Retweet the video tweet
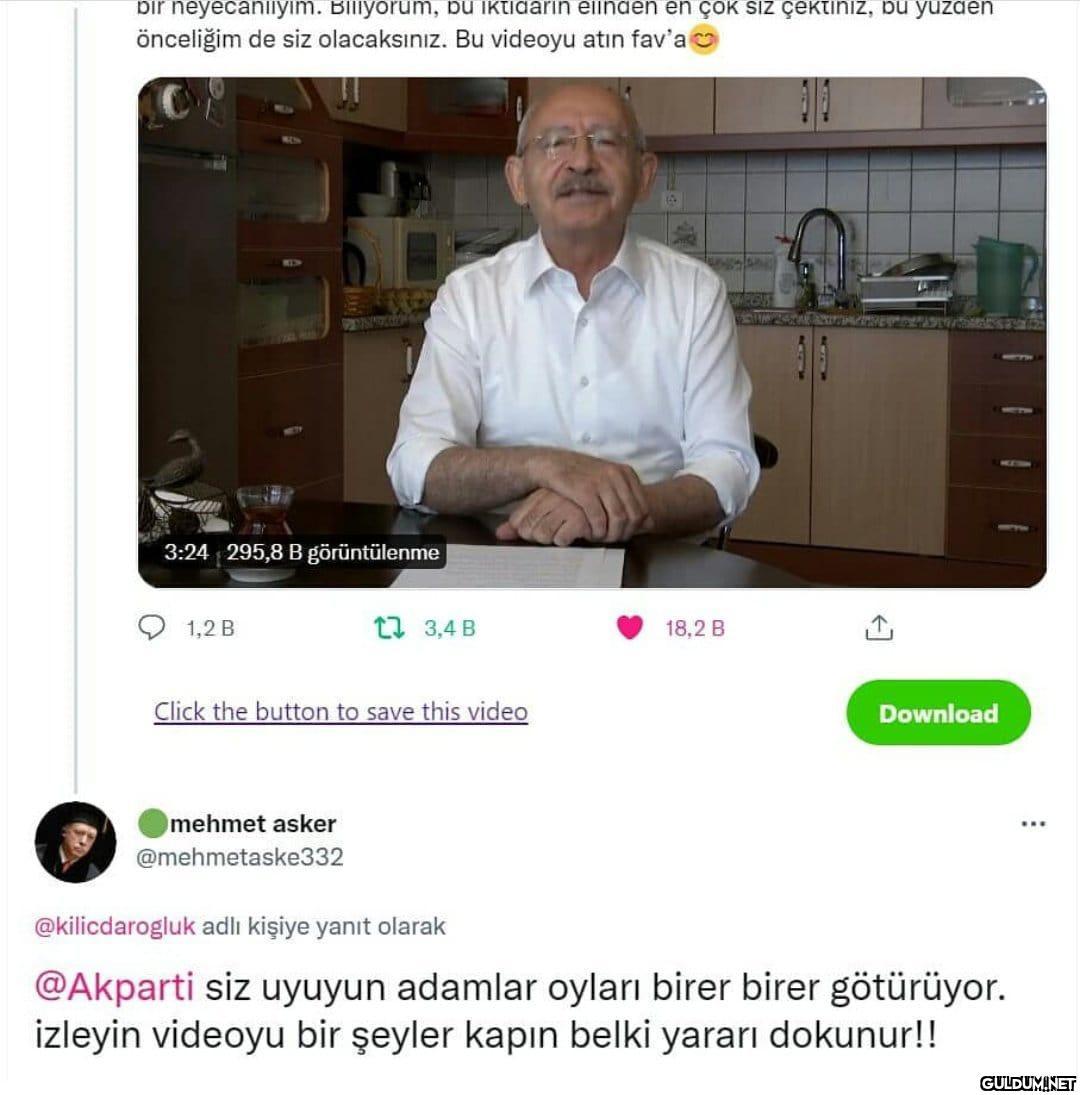The image size is (1080, 1095). 389,628
